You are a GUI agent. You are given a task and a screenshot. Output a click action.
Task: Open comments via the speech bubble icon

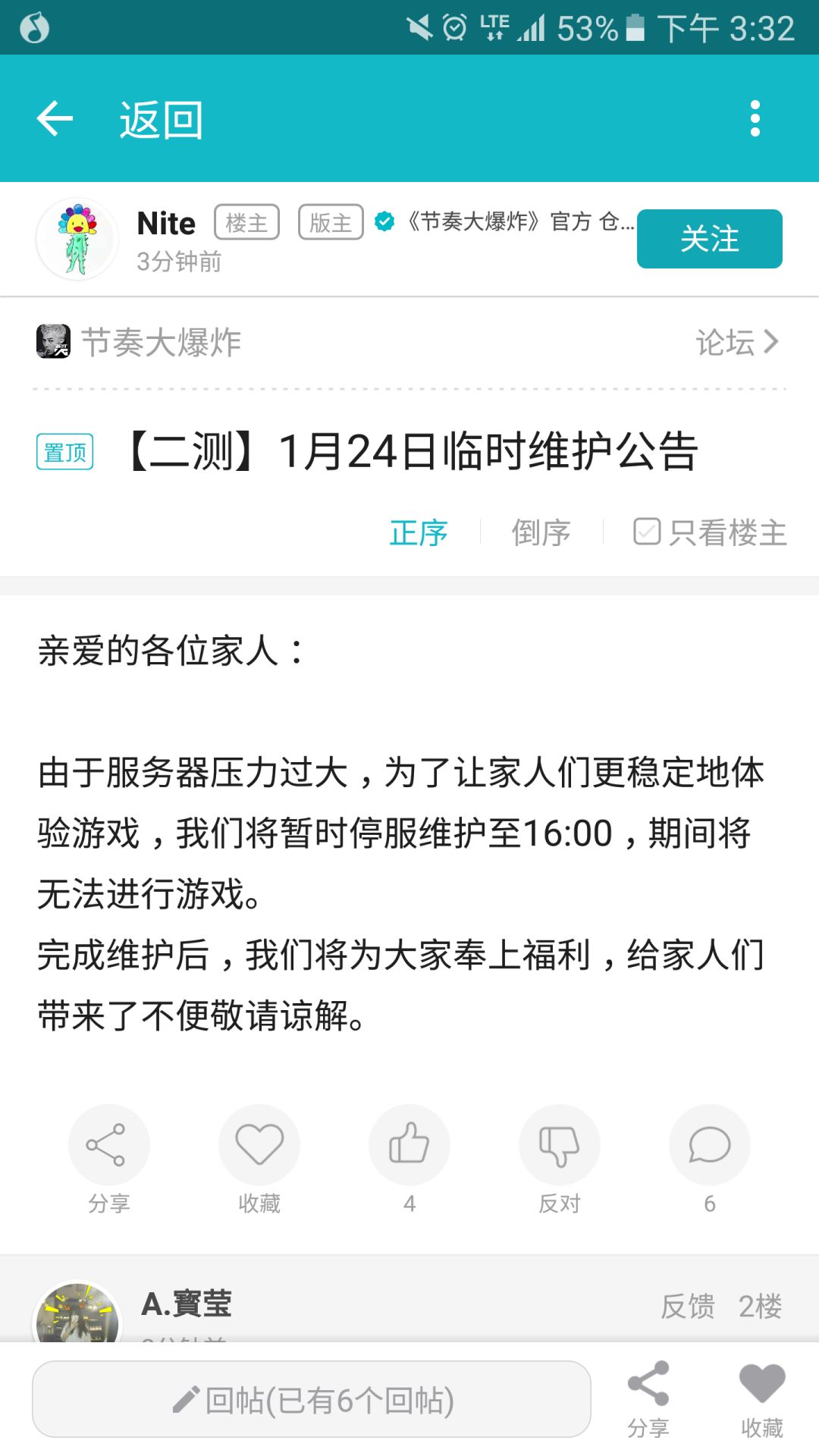[710, 1145]
